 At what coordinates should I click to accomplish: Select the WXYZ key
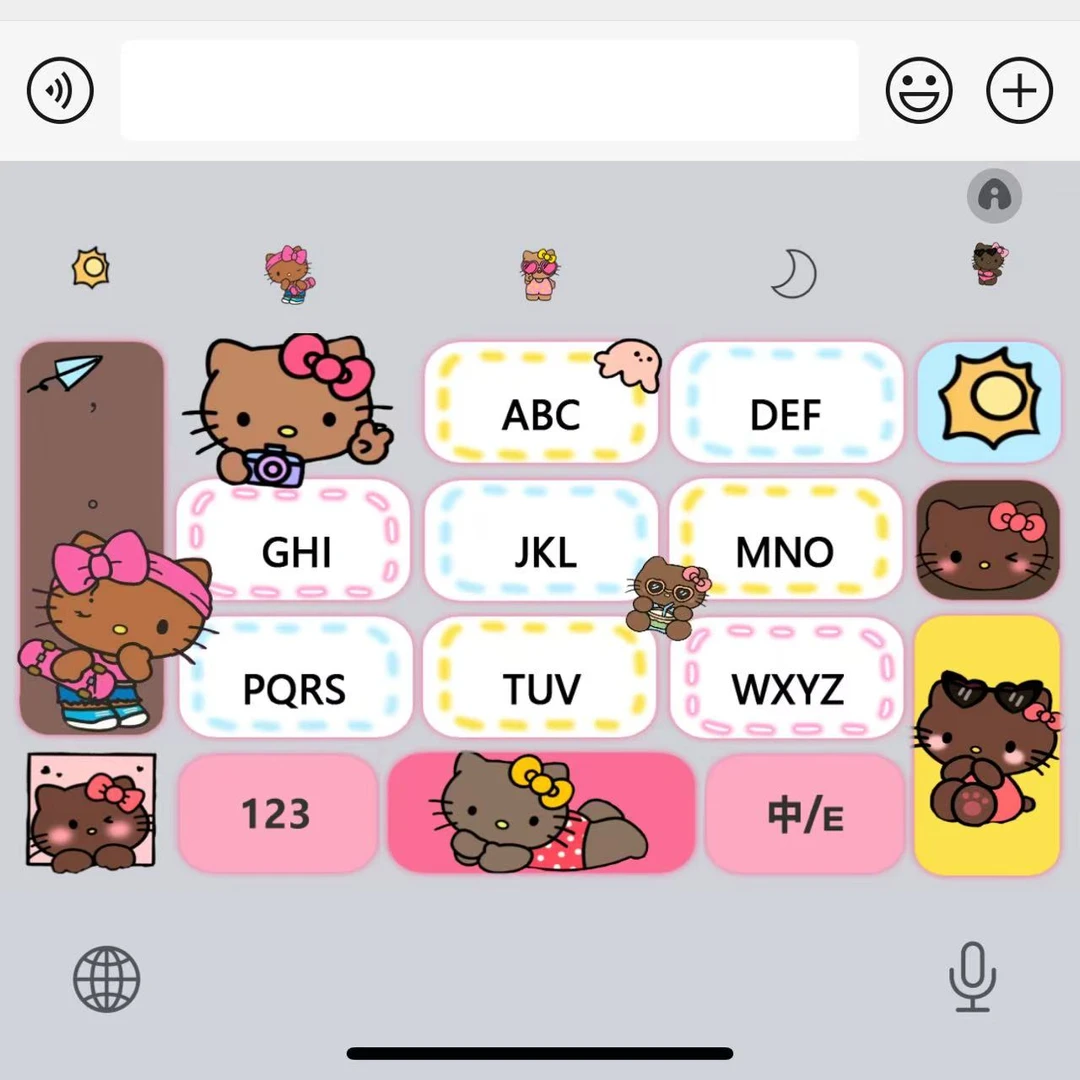click(786, 677)
